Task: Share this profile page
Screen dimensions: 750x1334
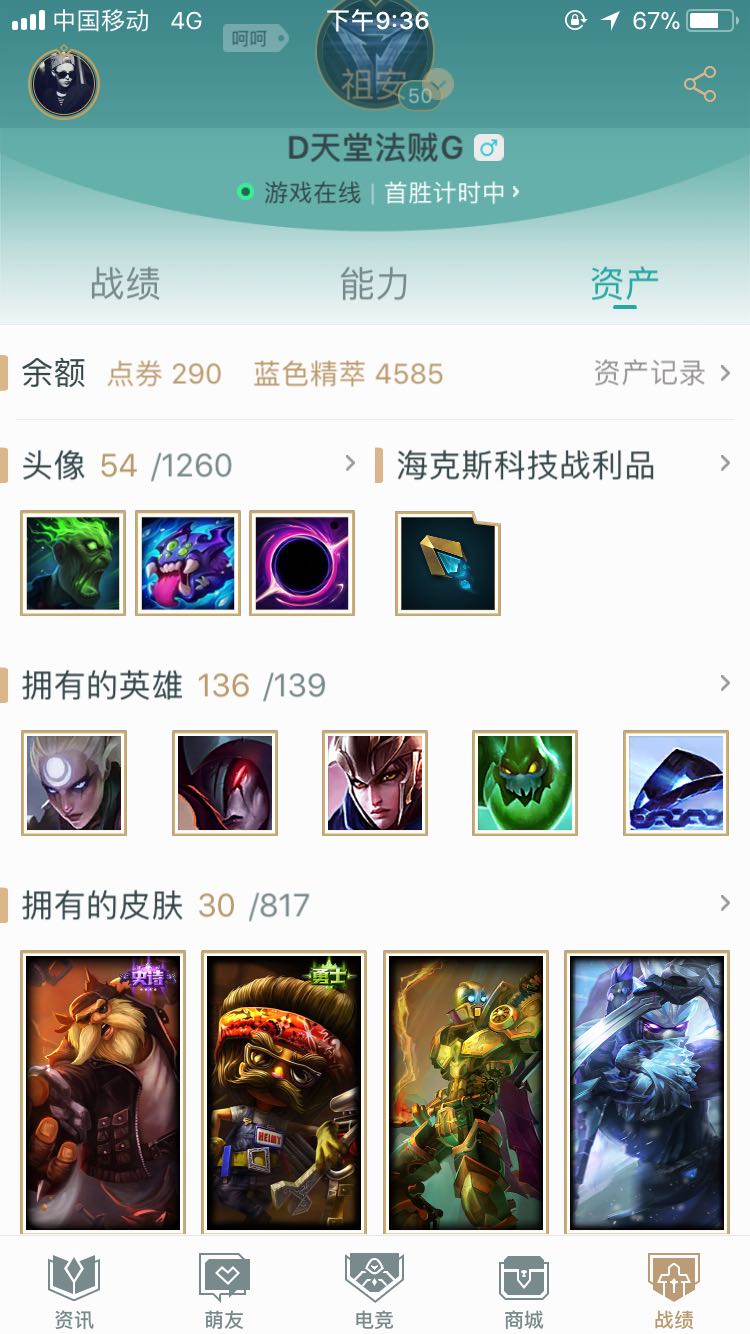Action: (700, 85)
